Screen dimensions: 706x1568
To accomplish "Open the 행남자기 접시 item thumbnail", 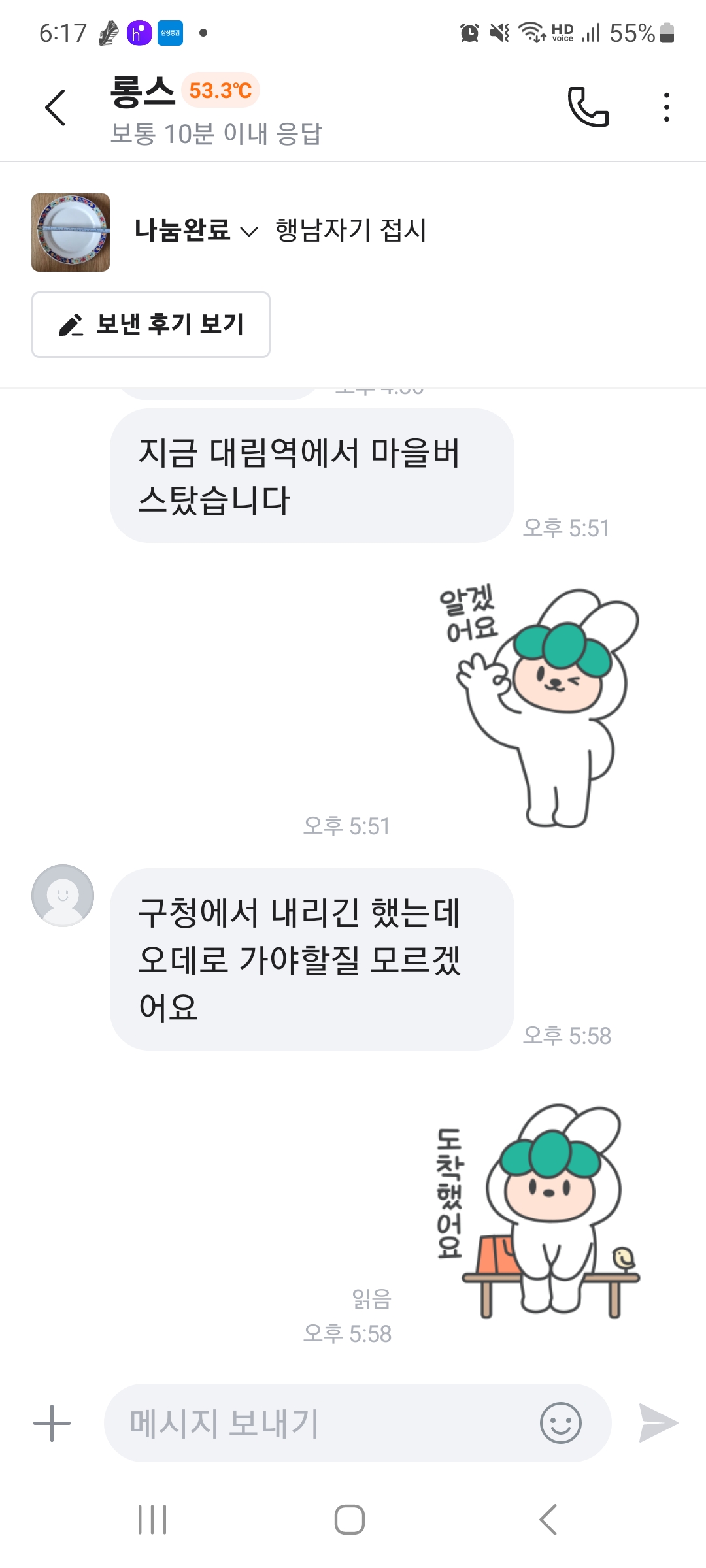I will coord(71,233).
